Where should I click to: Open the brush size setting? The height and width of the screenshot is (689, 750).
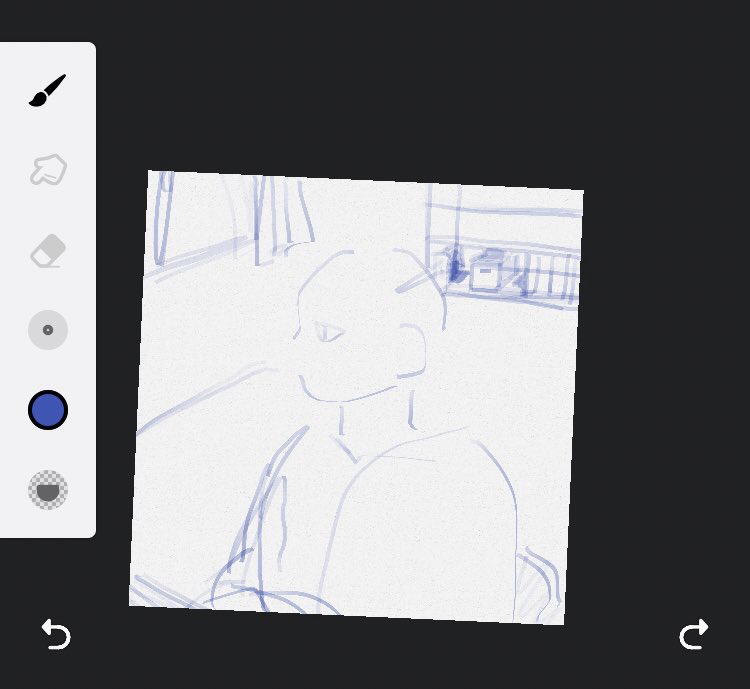(x=47, y=330)
